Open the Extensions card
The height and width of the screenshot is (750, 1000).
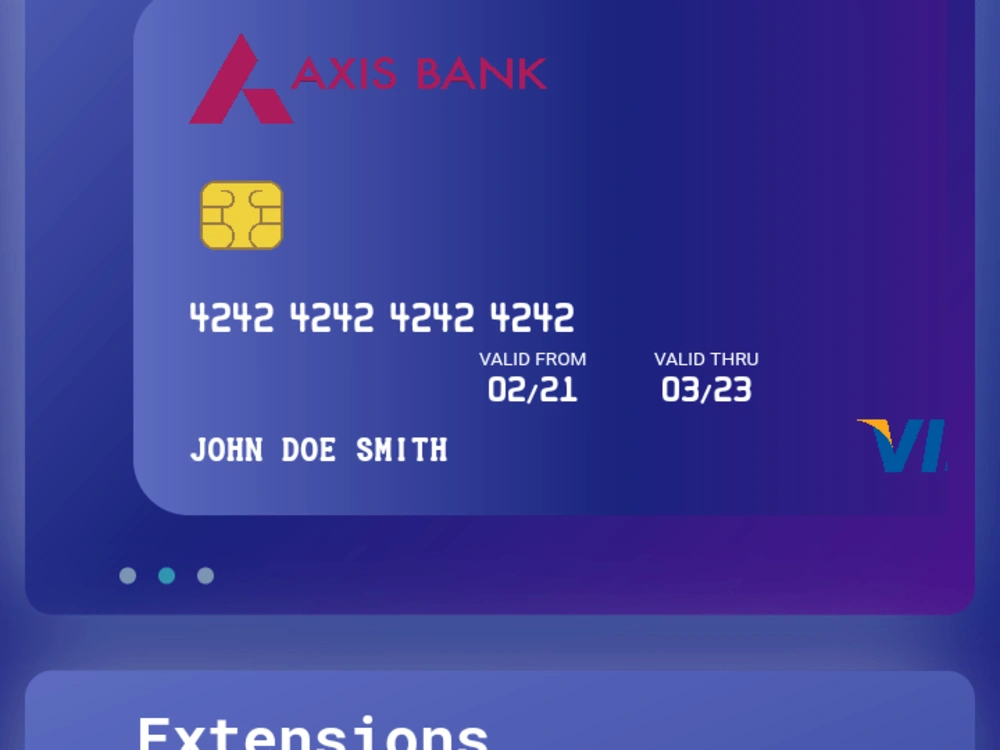pos(500,715)
